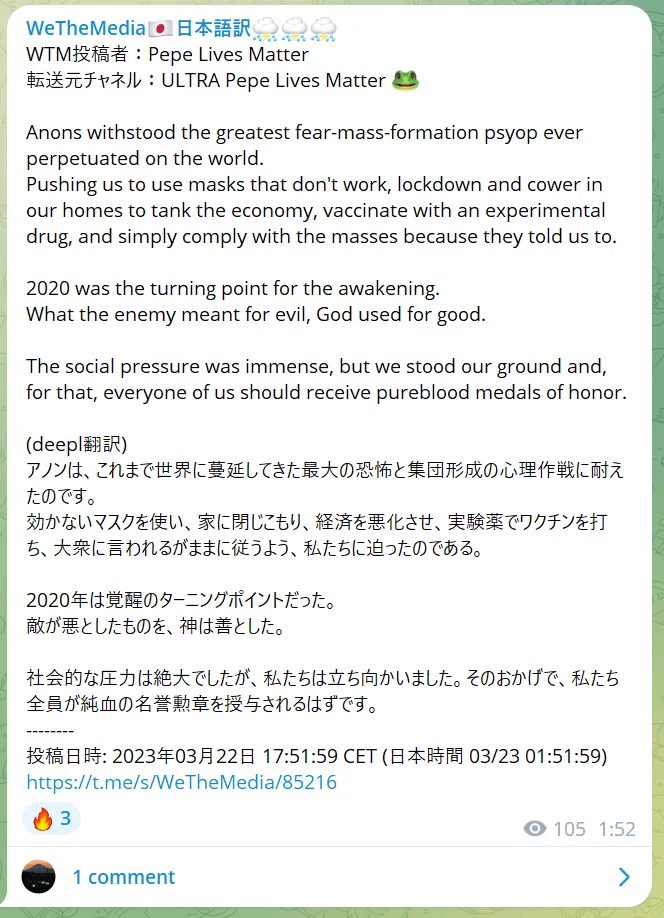Tap the fire reaction with 3
The height and width of the screenshot is (918, 664).
[x=51, y=818]
